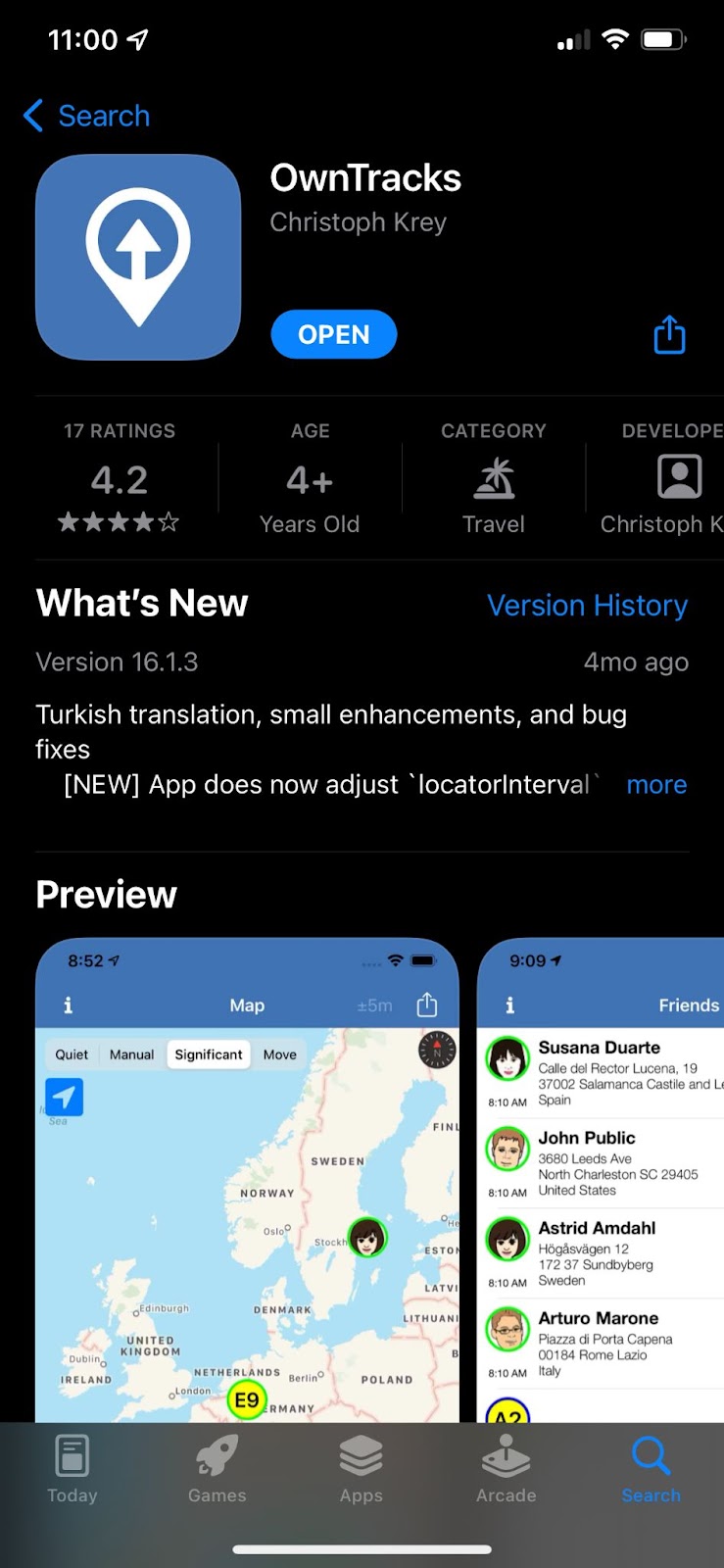Share the OwnTracks app

669,334
